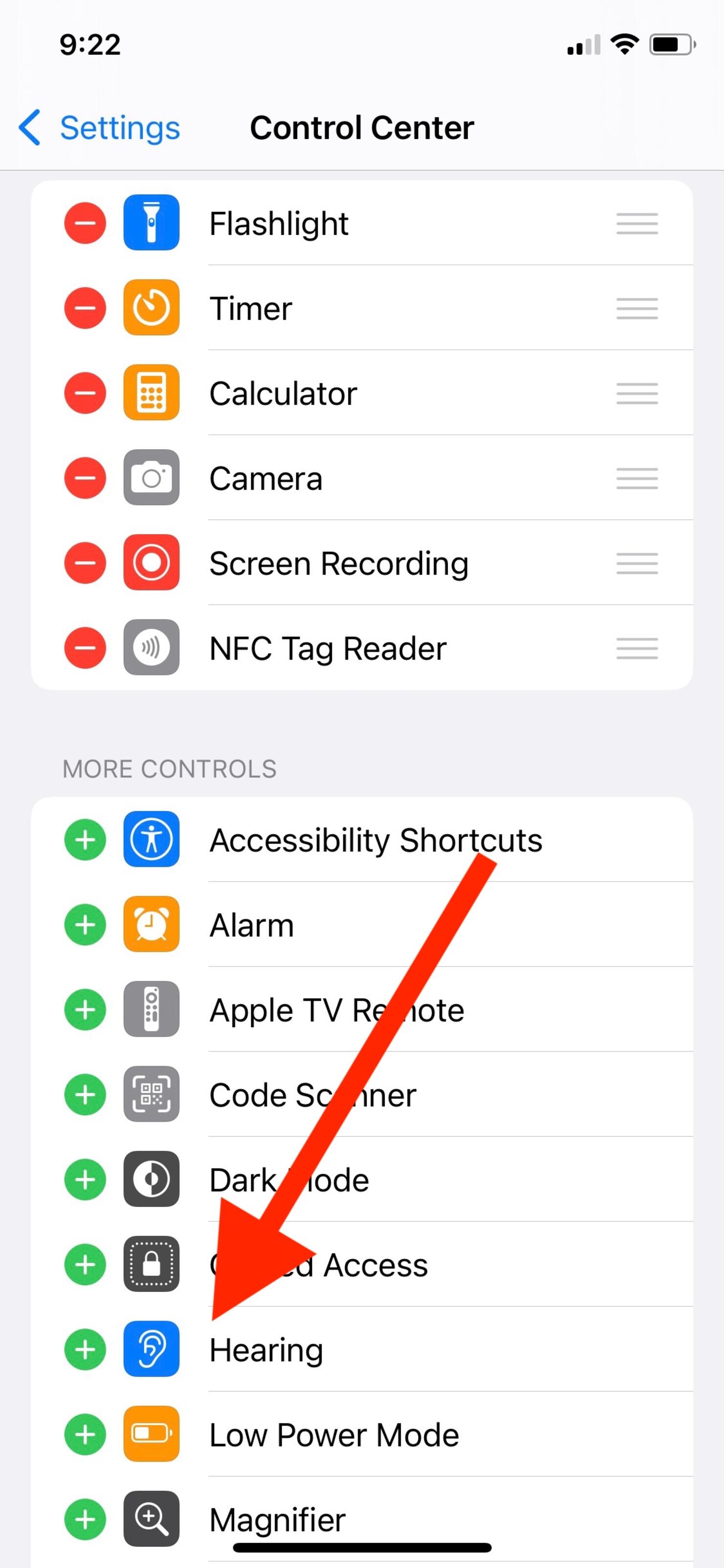Add Dark Mode to Control Center

point(85,1180)
